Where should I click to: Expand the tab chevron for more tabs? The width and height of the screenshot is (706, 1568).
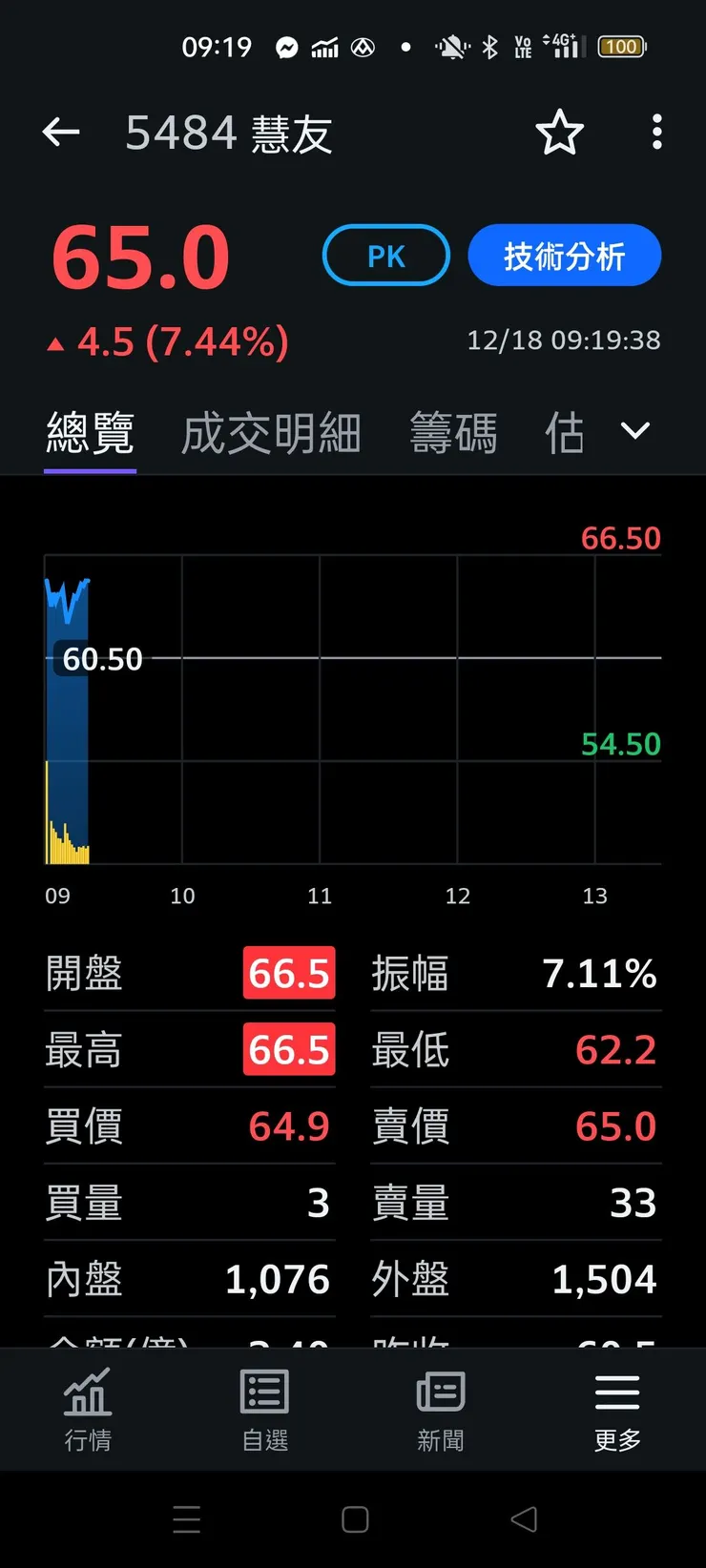[634, 431]
